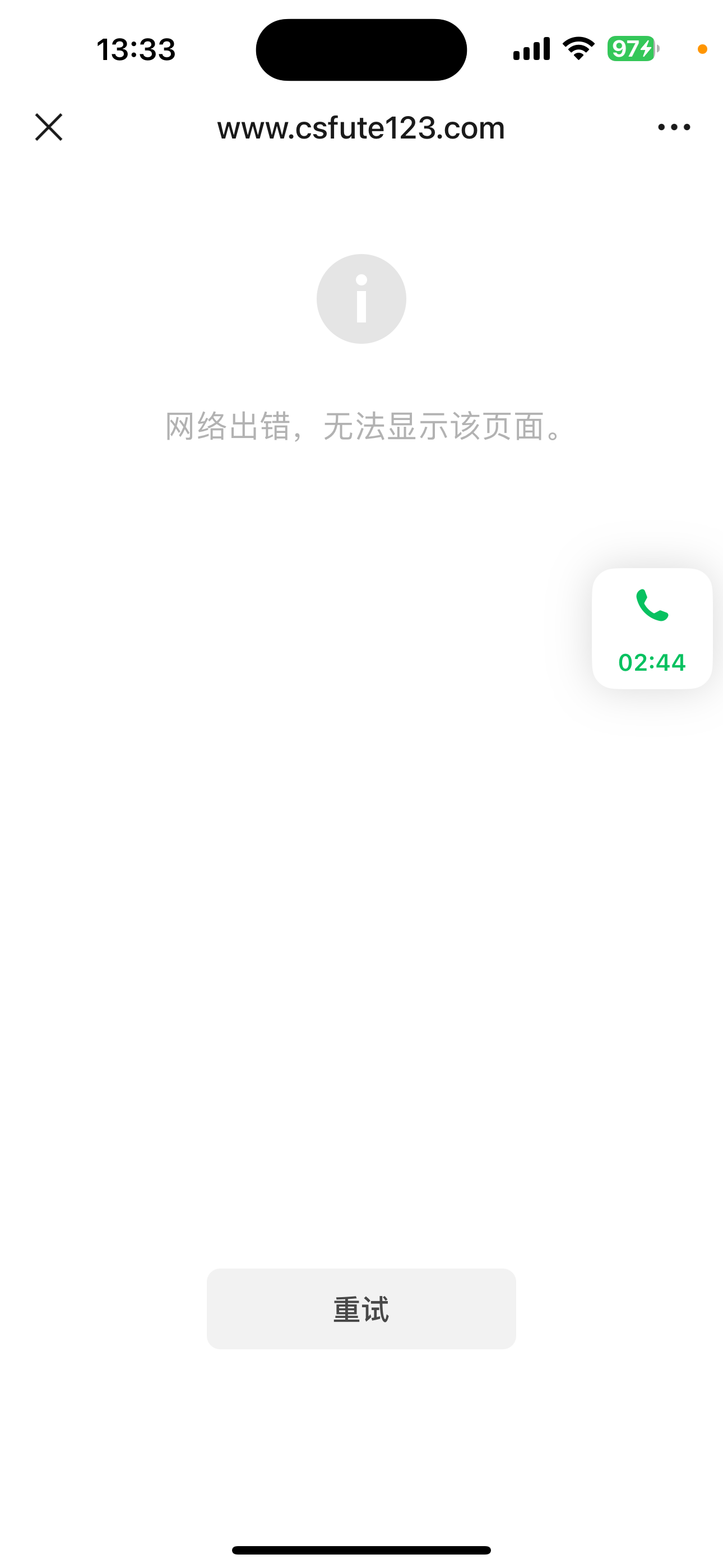Close the in-app browser page

(x=49, y=127)
